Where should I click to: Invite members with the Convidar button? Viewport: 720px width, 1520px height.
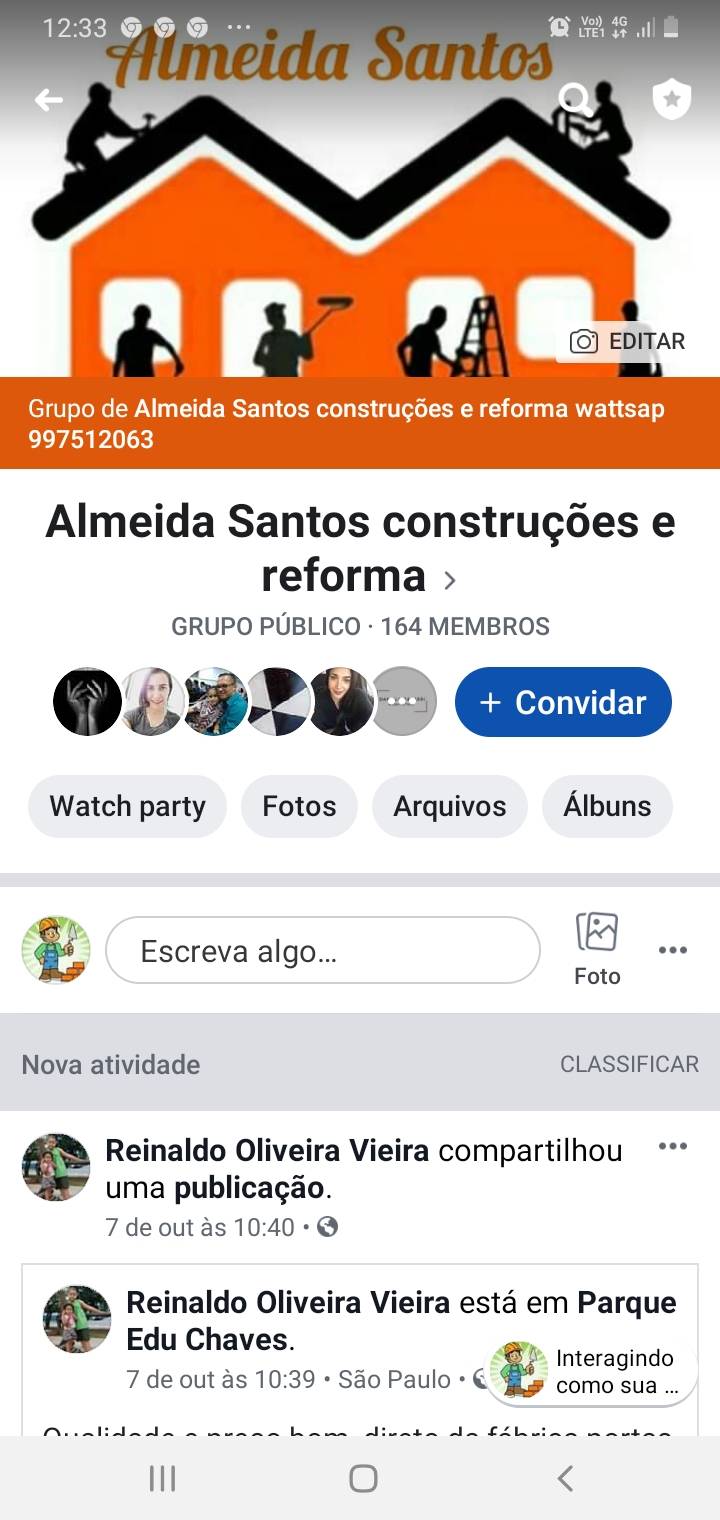563,702
